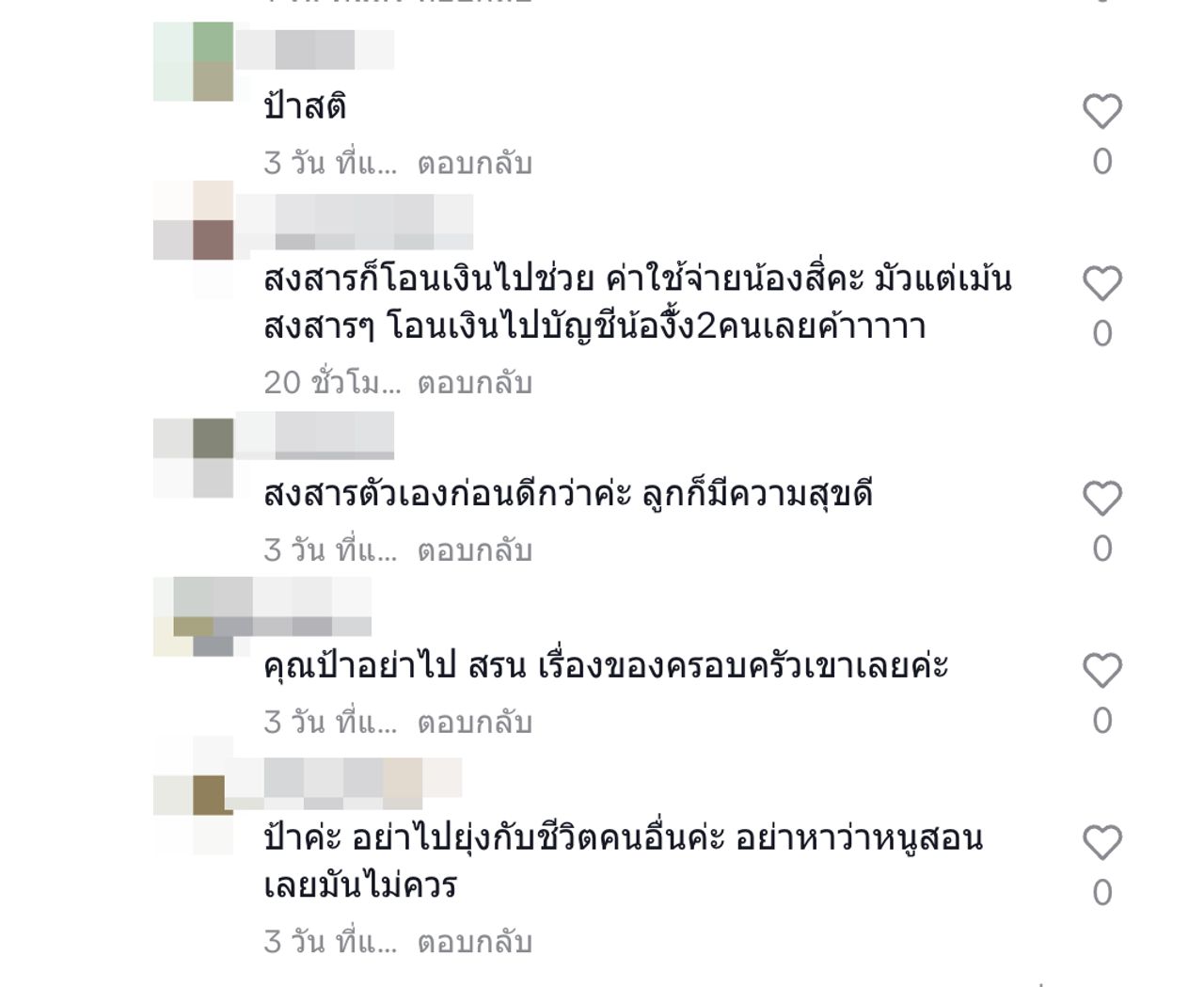Reply to the คุณป้าอย่าไป สรน comment
Viewport: 1204px width, 987px height.
click(474, 722)
